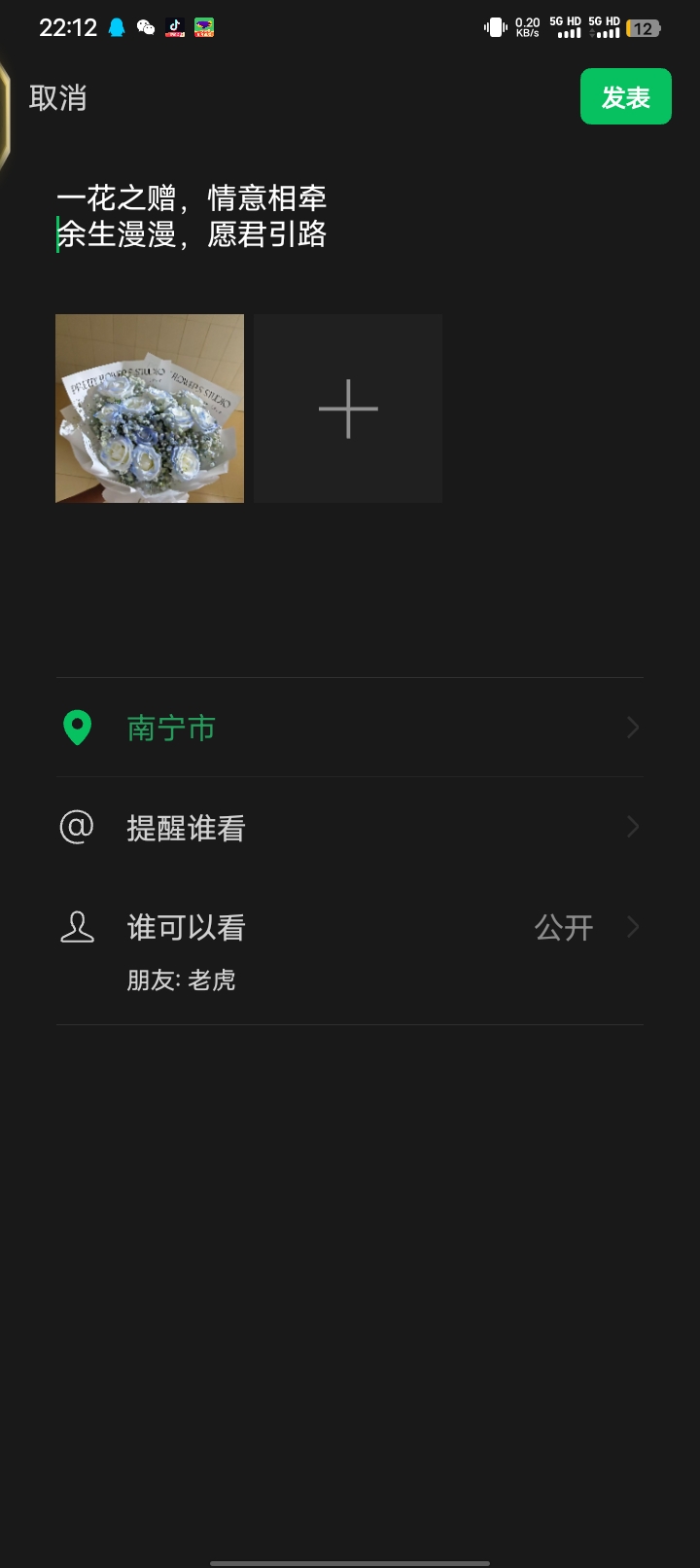This screenshot has height=1568, width=700.
Task: Tap 取消 to cancel the post
Action: (58, 97)
